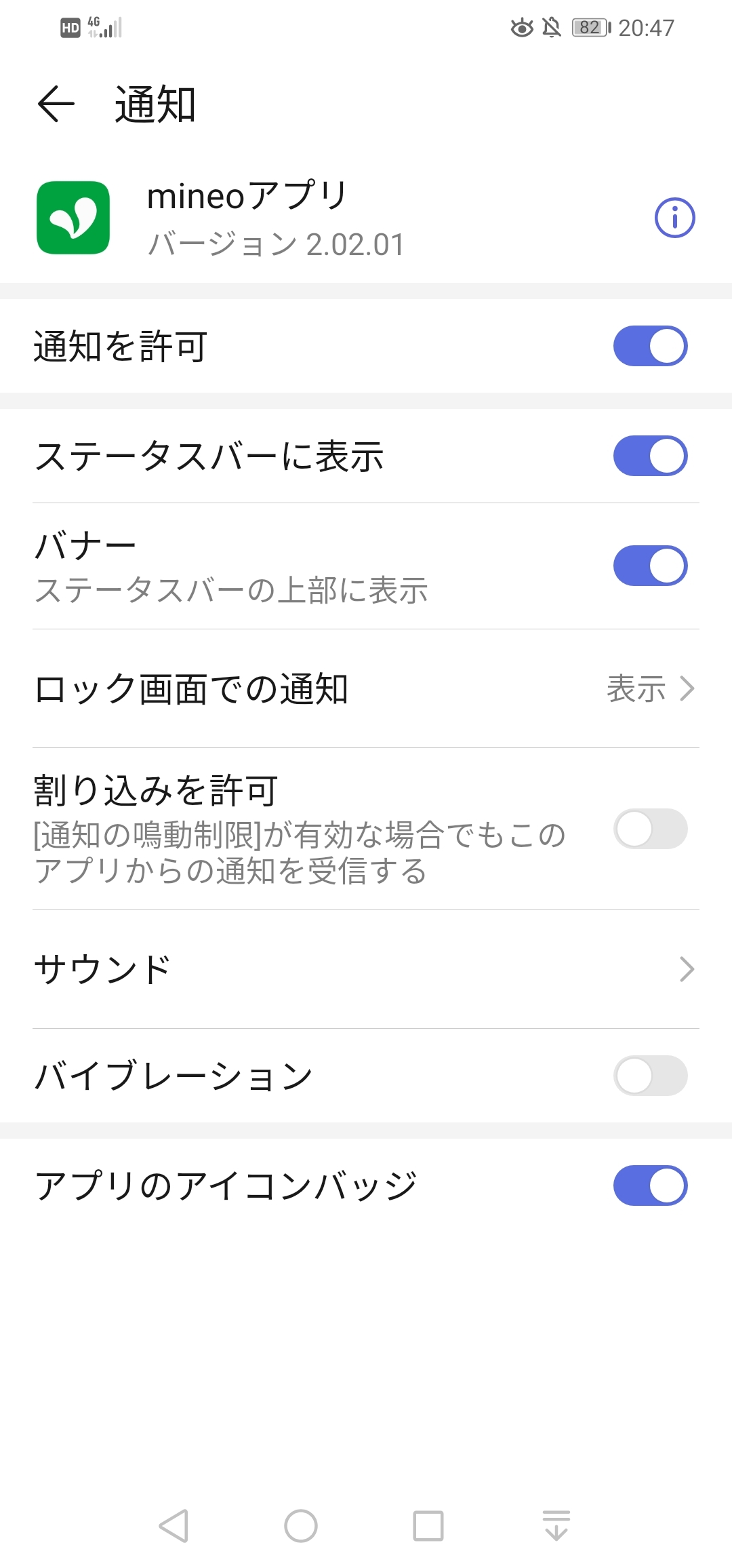Image resolution: width=732 pixels, height=1568 pixels.
Task: Switch off the バナー toggle
Action: coord(650,566)
